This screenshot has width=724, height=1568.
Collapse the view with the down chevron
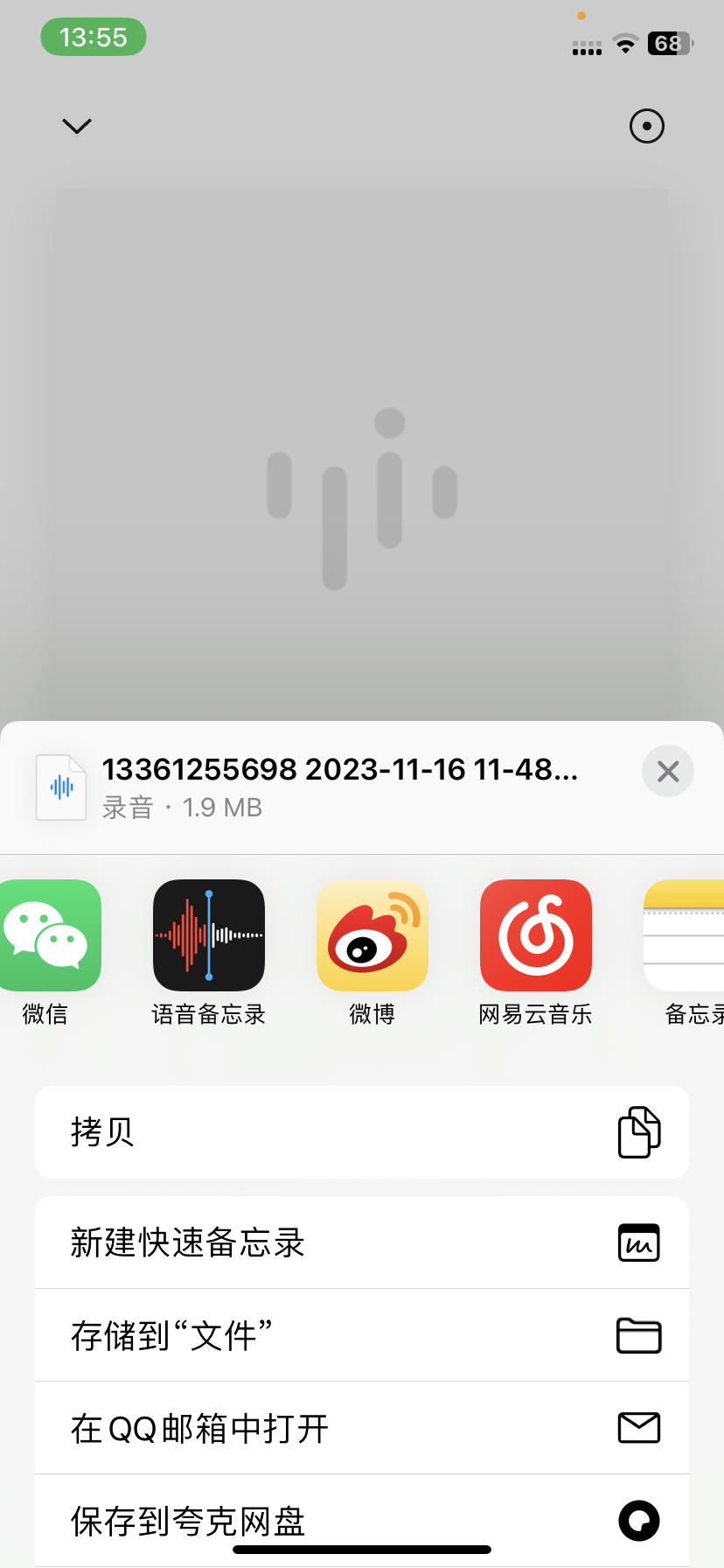77,126
